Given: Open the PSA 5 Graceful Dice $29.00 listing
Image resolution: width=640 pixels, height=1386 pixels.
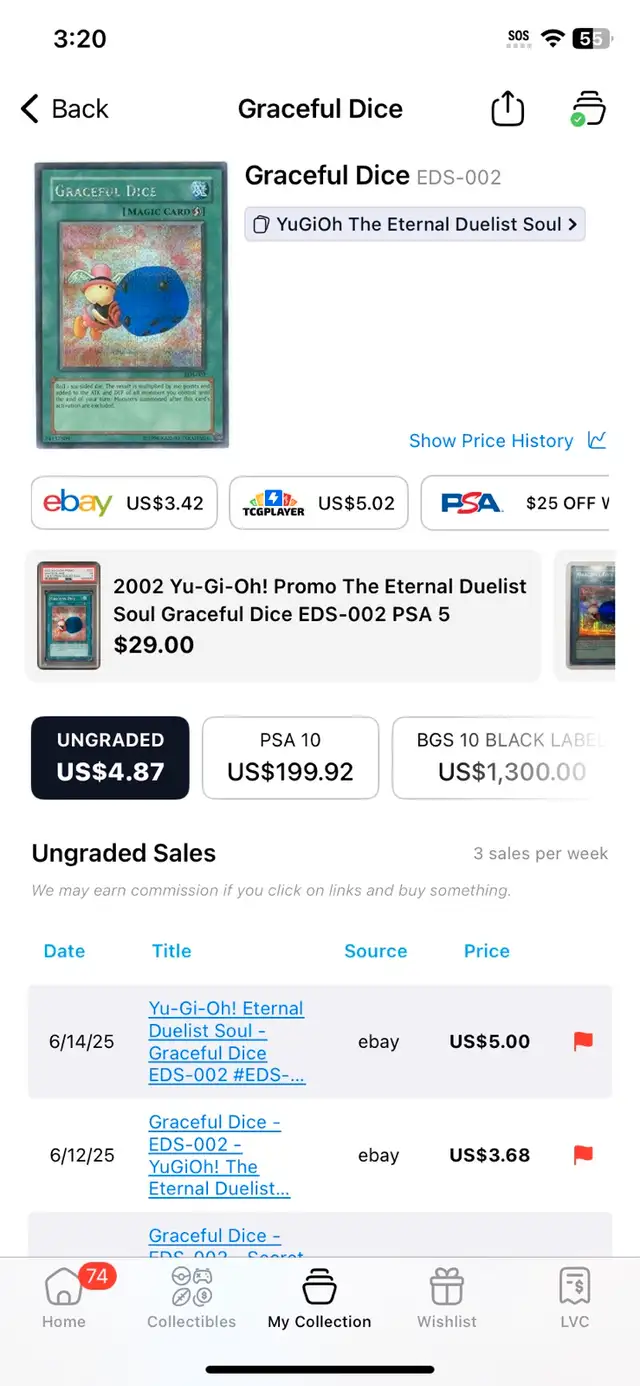Looking at the screenshot, I should tap(283, 615).
